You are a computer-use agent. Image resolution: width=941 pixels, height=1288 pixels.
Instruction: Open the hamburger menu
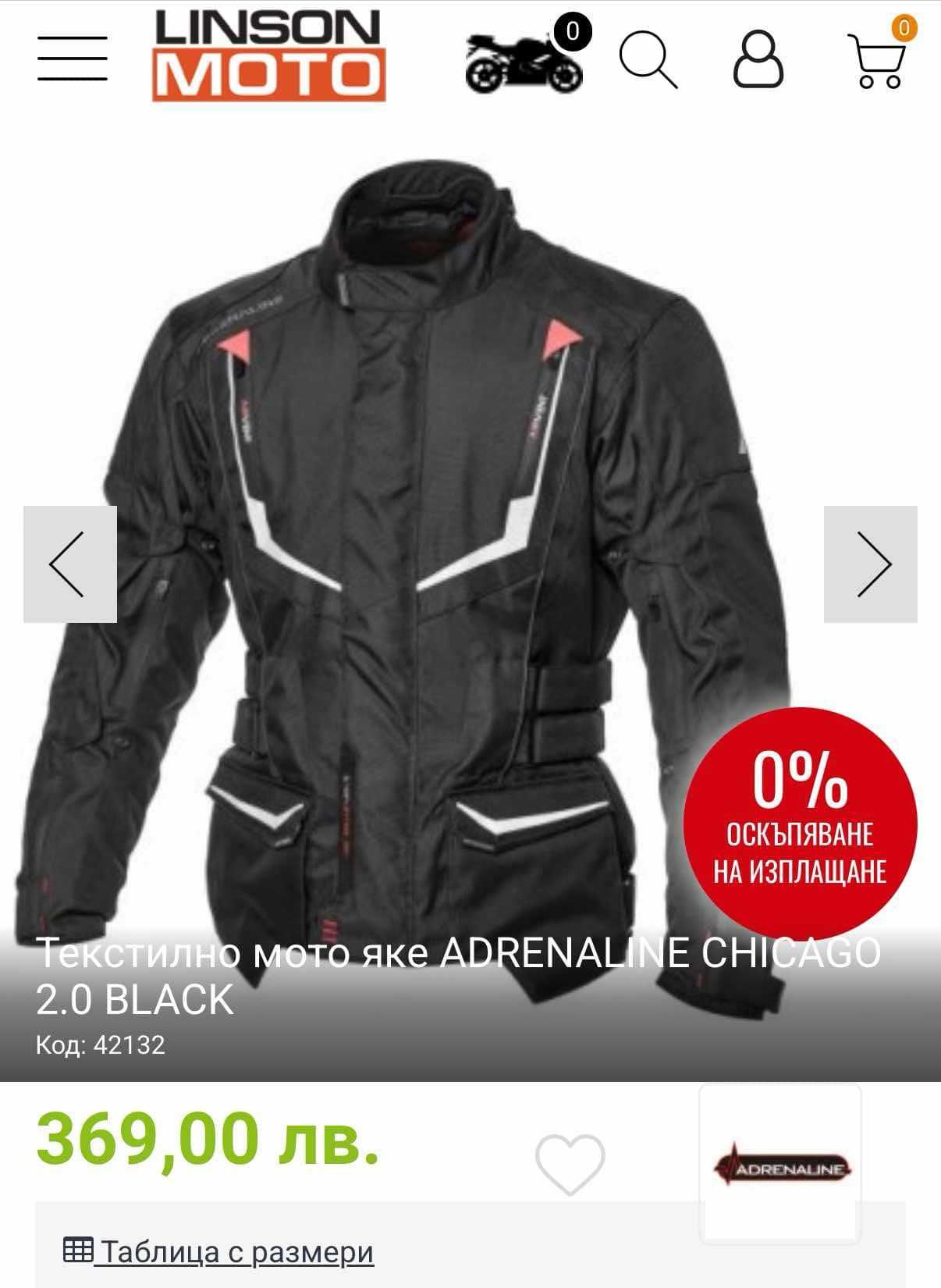[x=72, y=58]
